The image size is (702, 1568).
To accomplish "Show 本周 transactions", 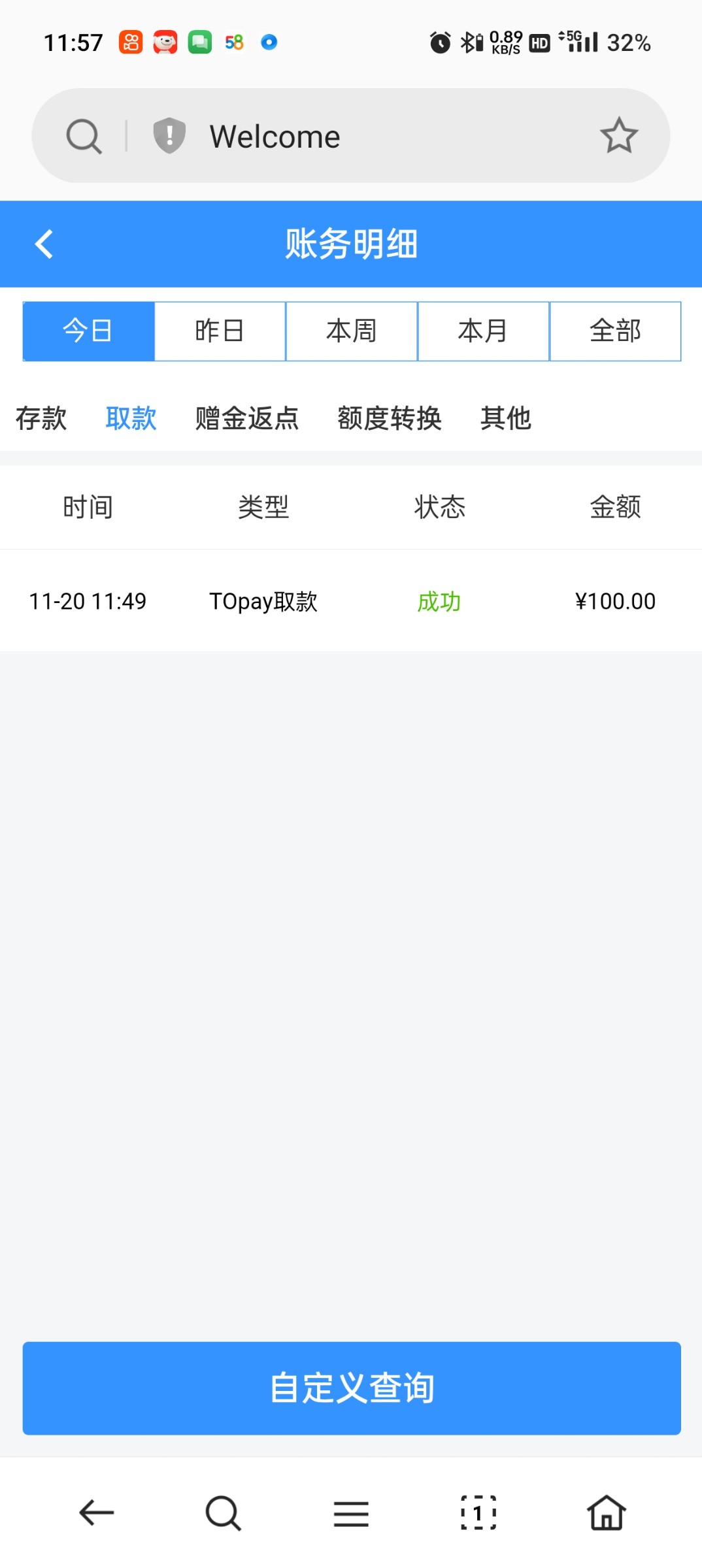I will pyautogui.click(x=352, y=331).
